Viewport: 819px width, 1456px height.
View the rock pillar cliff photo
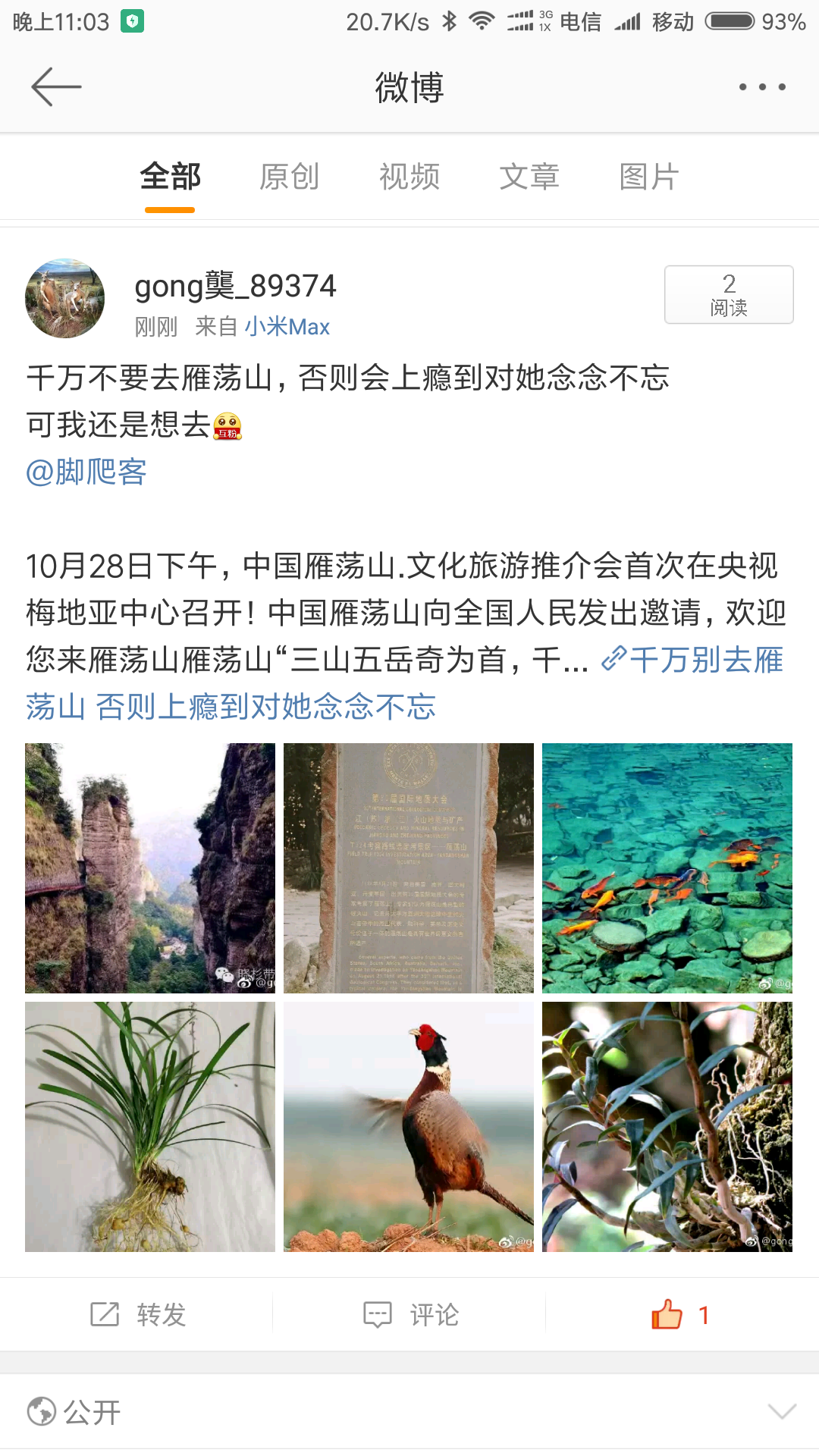pos(150,868)
